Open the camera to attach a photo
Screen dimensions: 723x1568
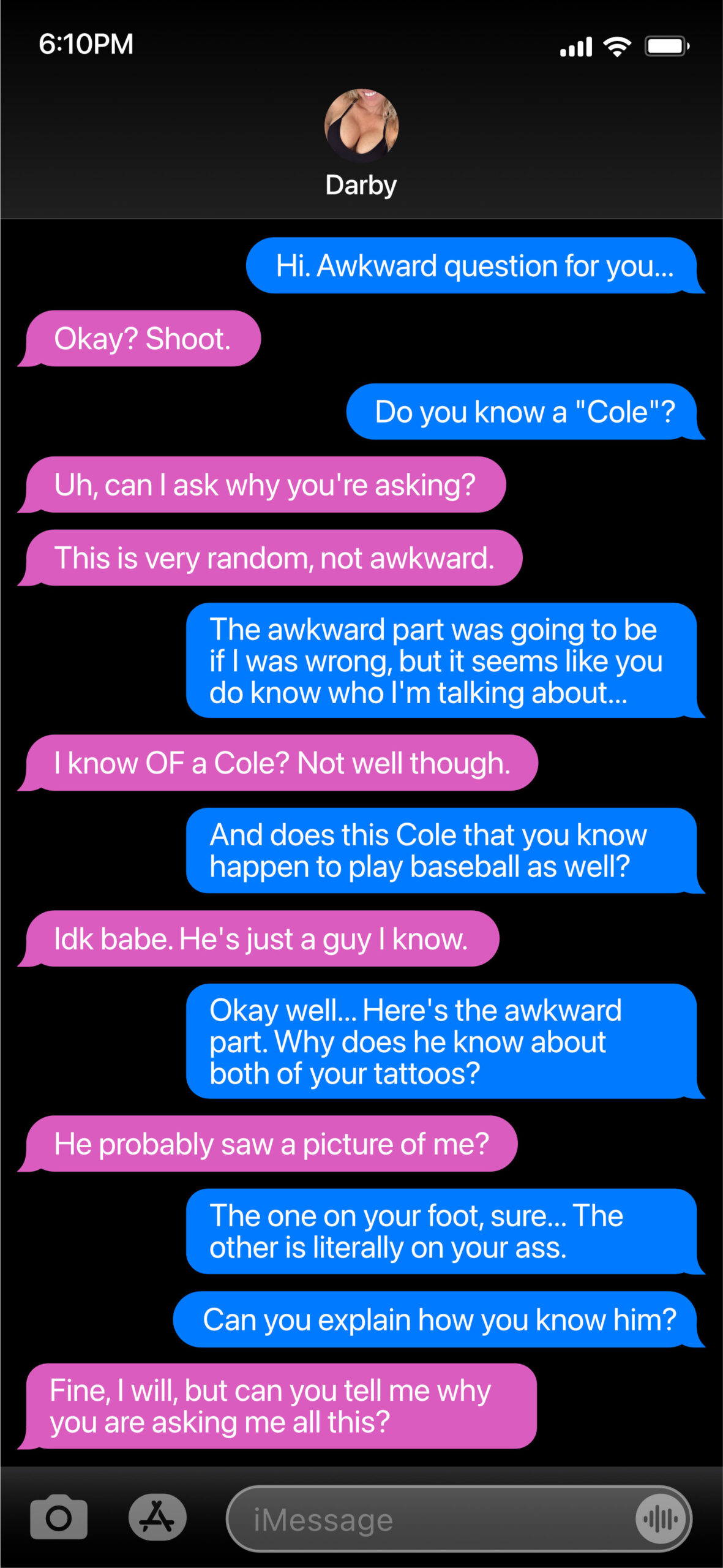[59, 1517]
